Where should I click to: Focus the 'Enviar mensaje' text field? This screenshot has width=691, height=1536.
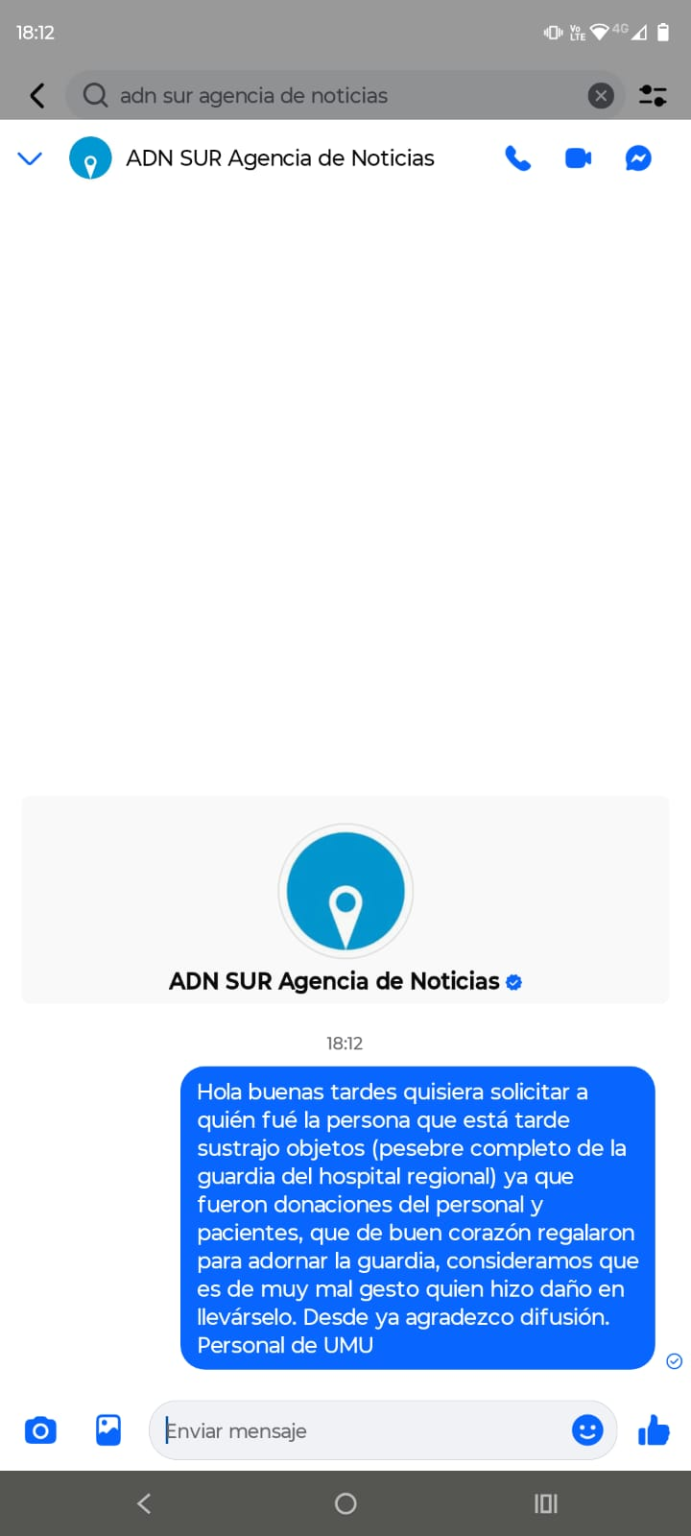click(360, 1431)
